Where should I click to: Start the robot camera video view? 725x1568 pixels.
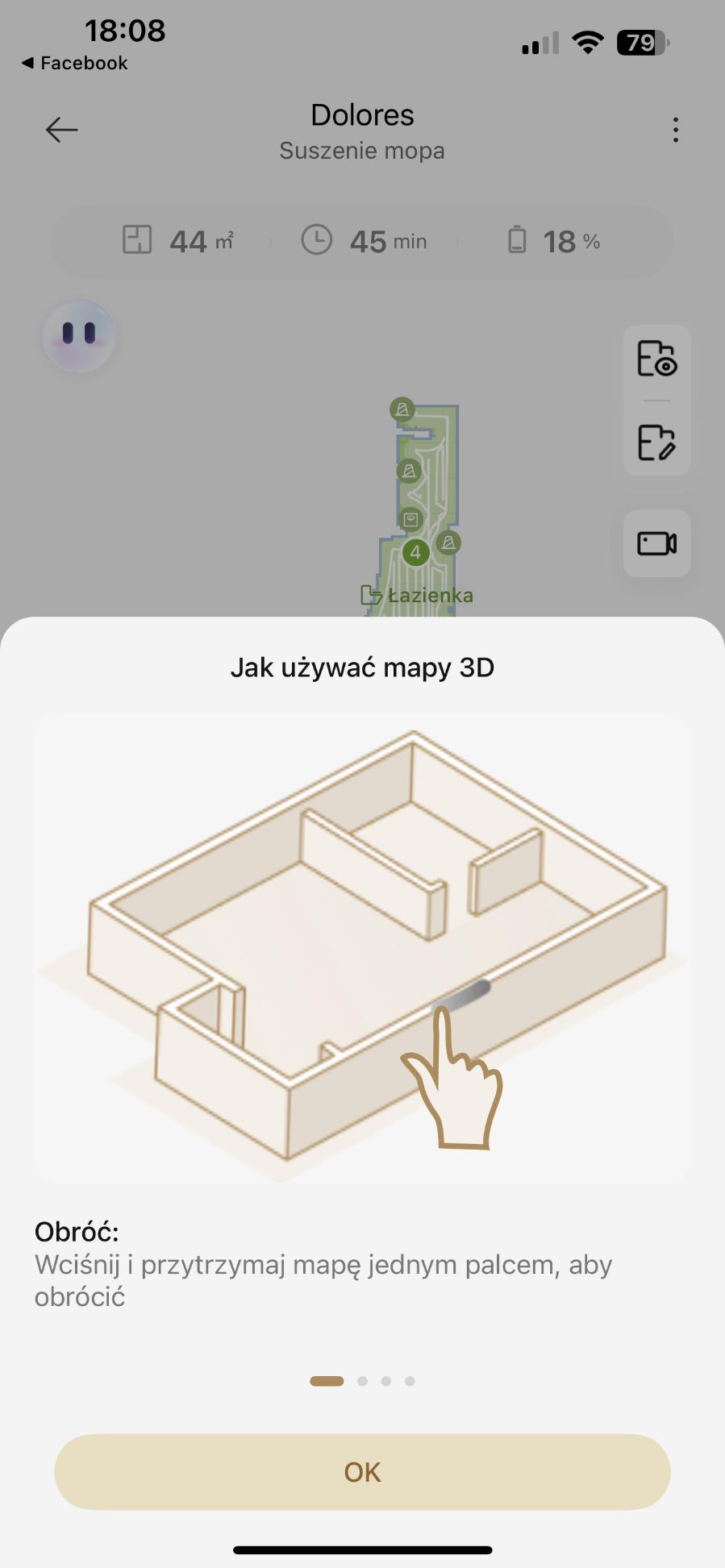[656, 543]
